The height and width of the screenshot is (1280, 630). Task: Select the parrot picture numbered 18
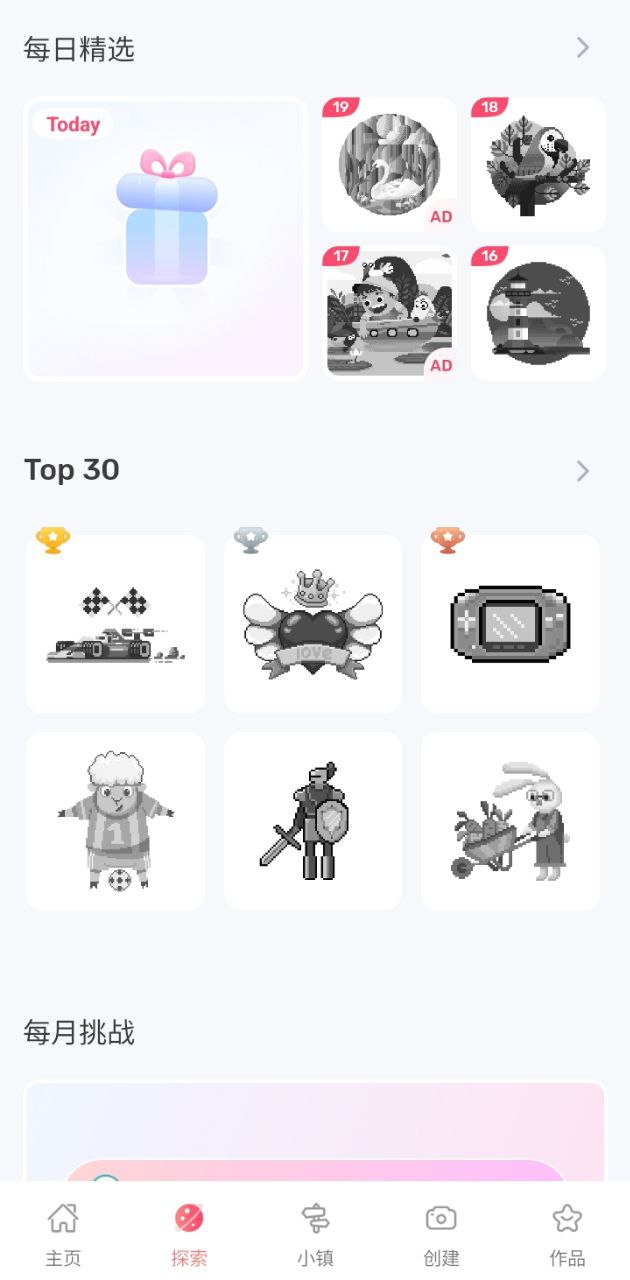pyautogui.click(x=538, y=165)
